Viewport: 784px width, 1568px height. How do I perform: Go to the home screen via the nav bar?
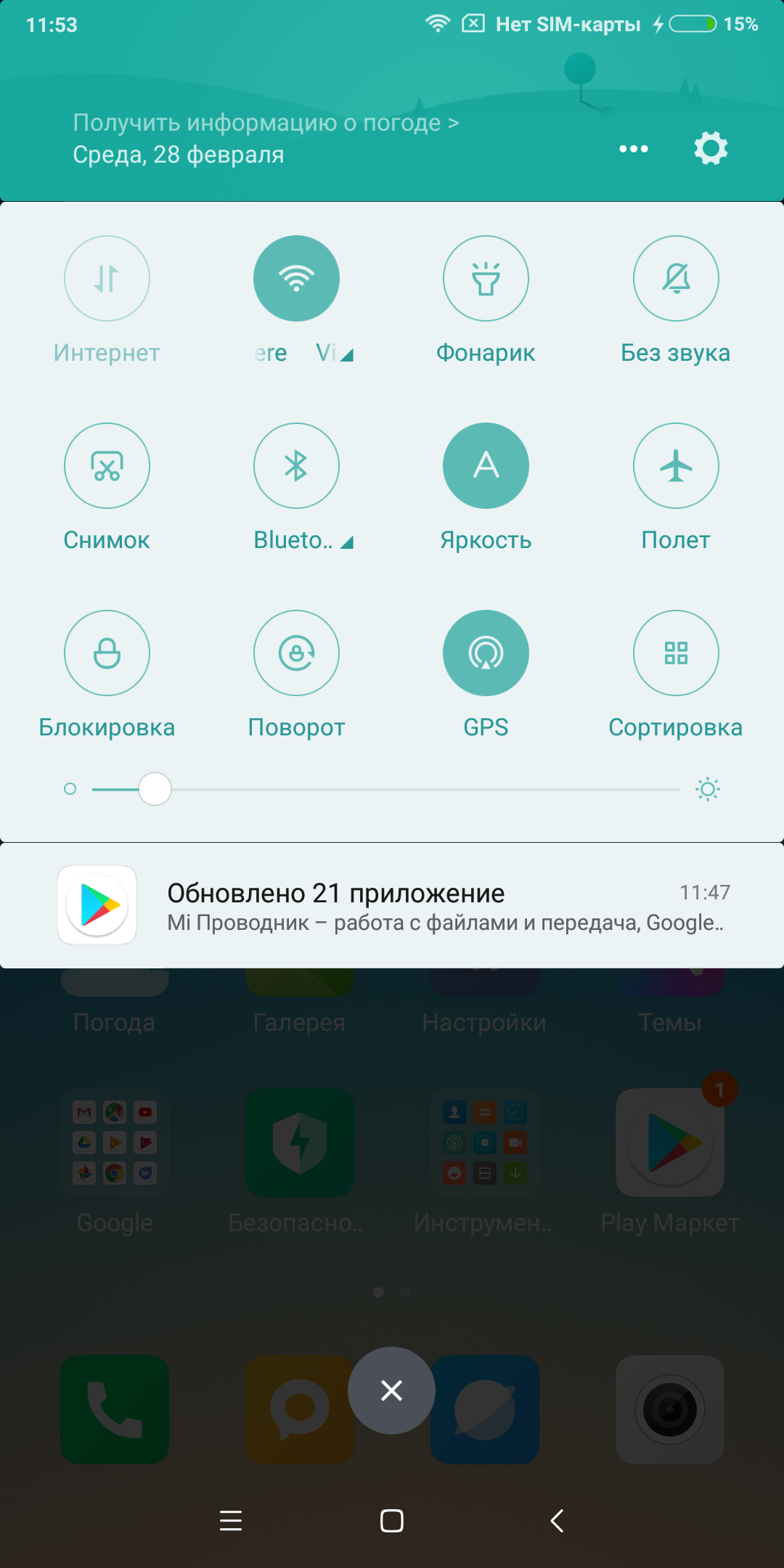point(391,1520)
